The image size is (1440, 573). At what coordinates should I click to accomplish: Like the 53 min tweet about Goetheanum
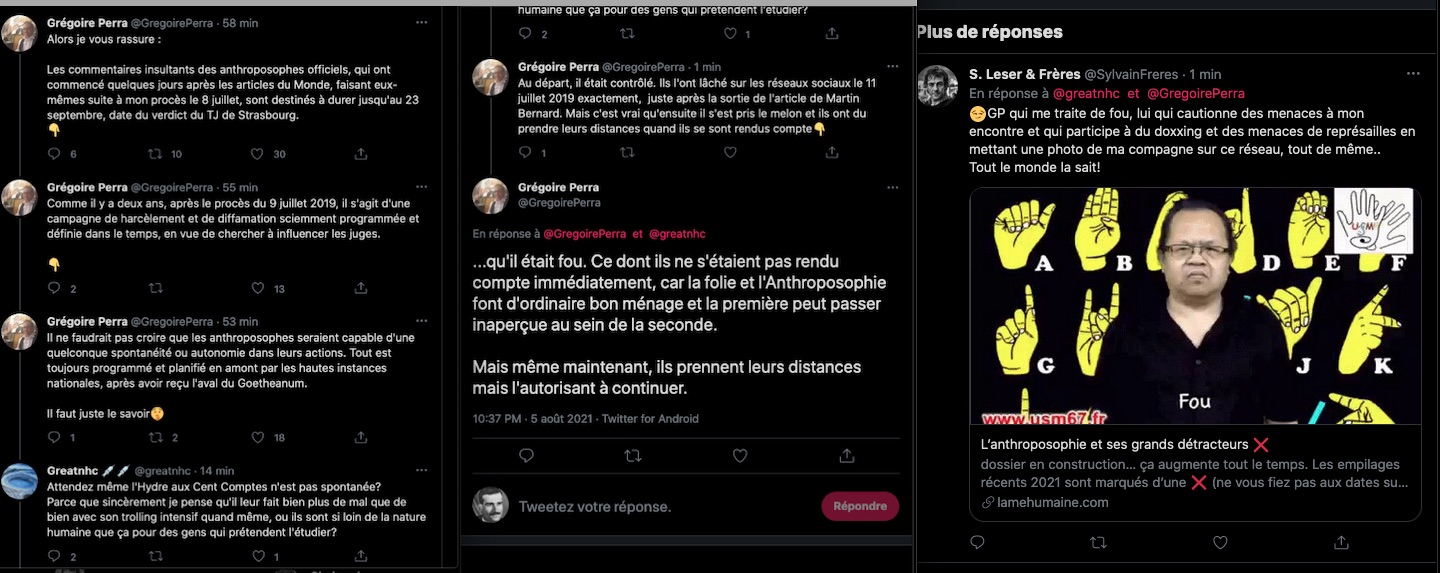[257, 437]
